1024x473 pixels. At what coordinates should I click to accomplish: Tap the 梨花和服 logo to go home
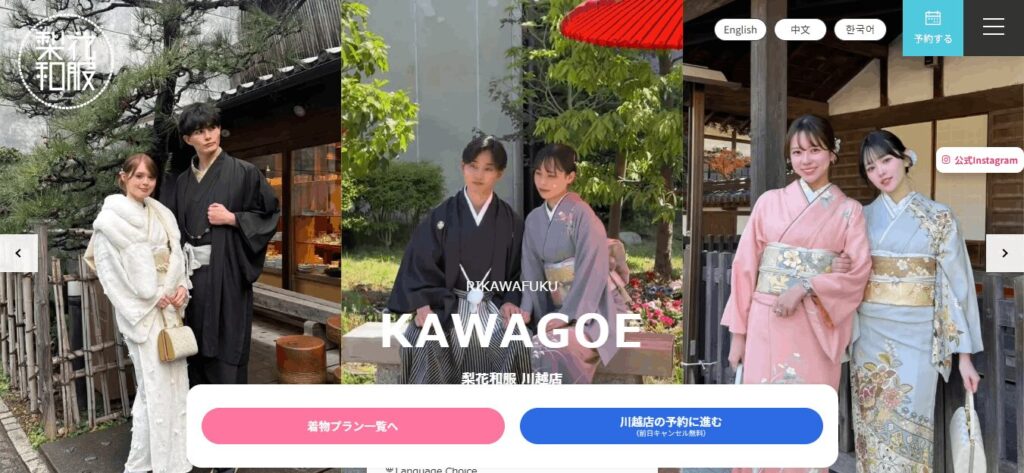click(65, 62)
